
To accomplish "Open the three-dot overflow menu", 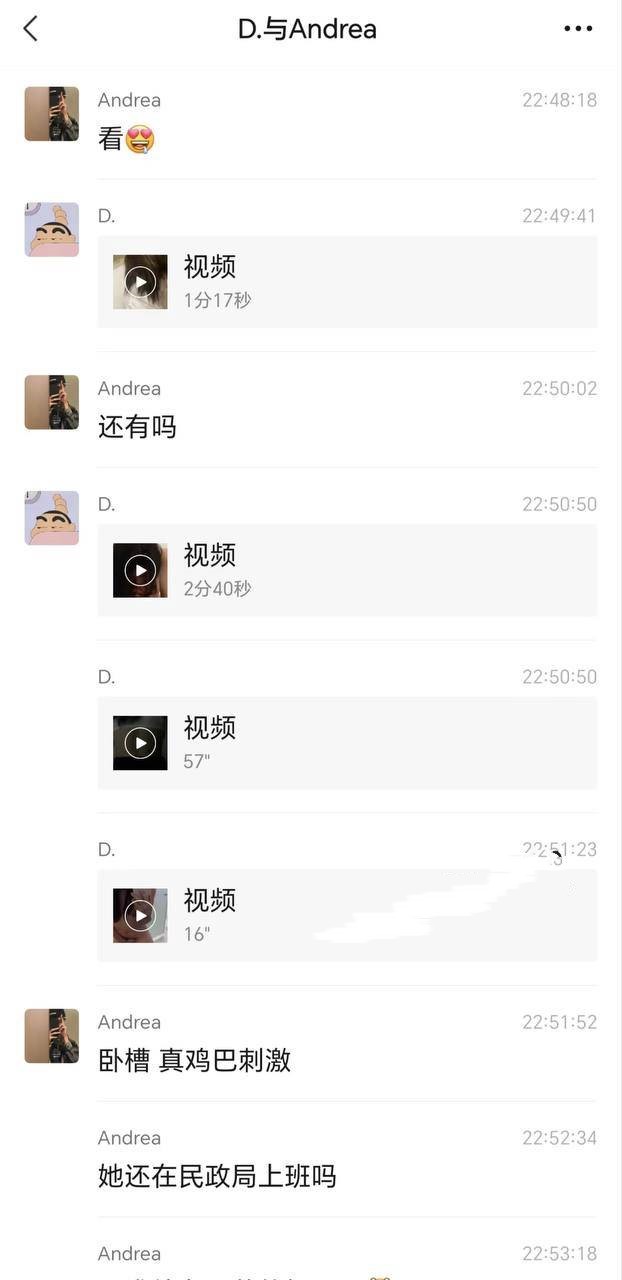I will coord(578,29).
